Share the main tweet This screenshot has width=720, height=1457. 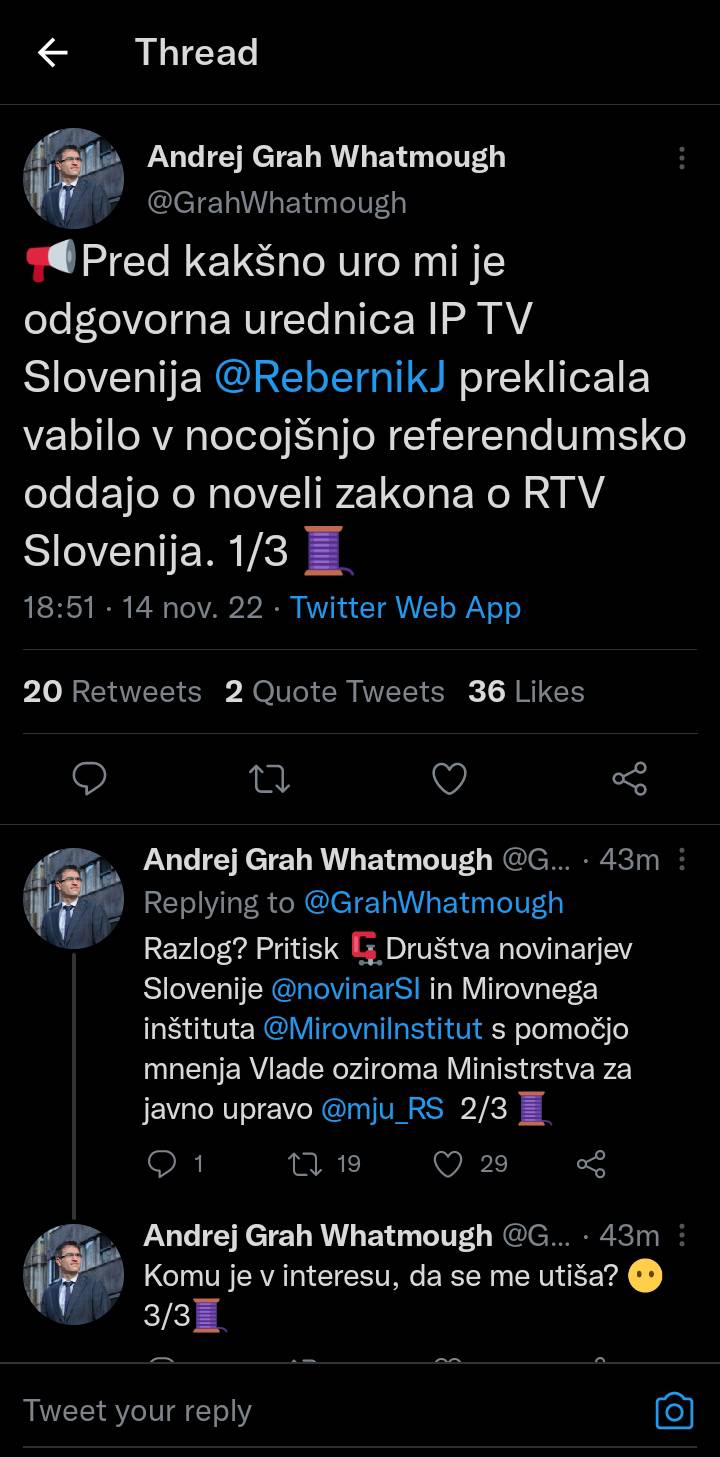tap(629, 779)
